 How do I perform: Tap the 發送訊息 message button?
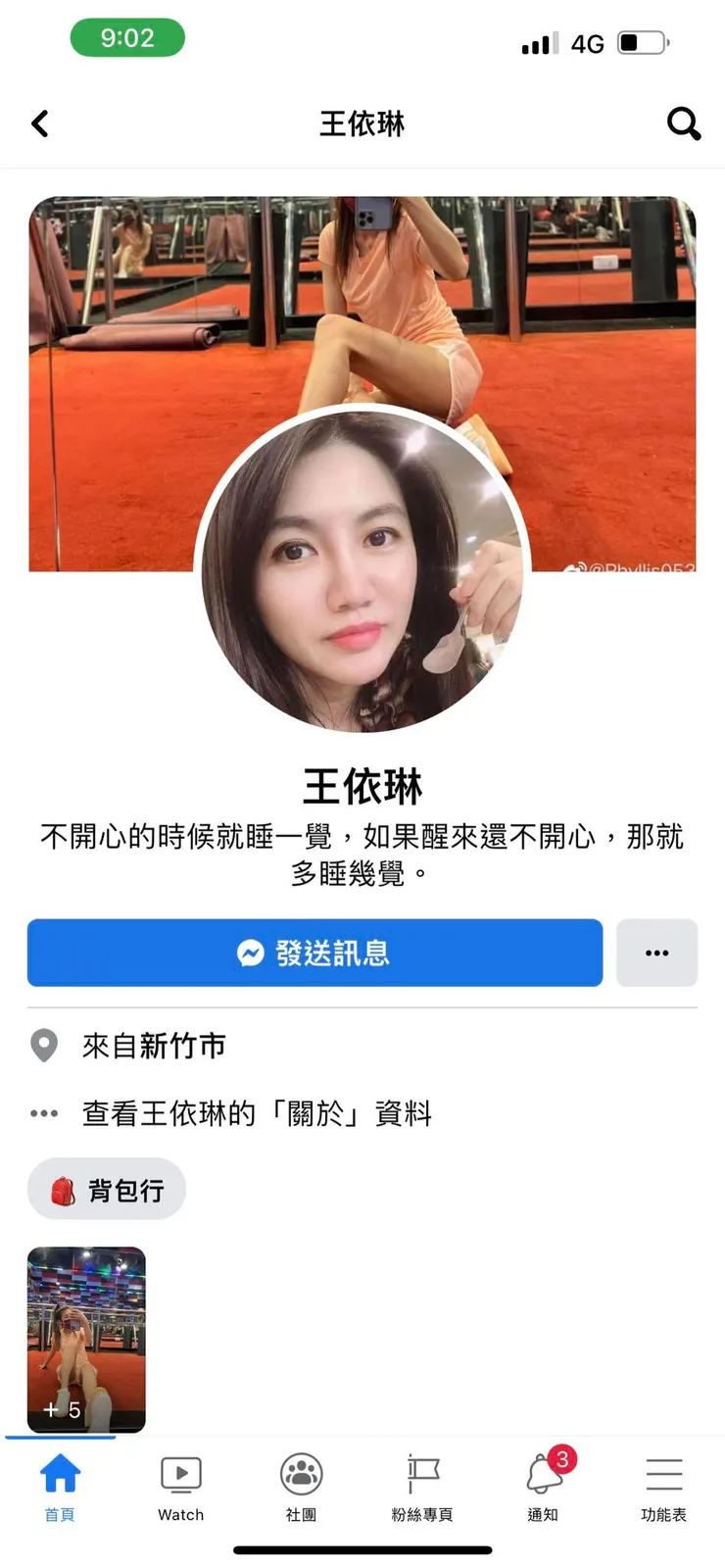tap(314, 952)
